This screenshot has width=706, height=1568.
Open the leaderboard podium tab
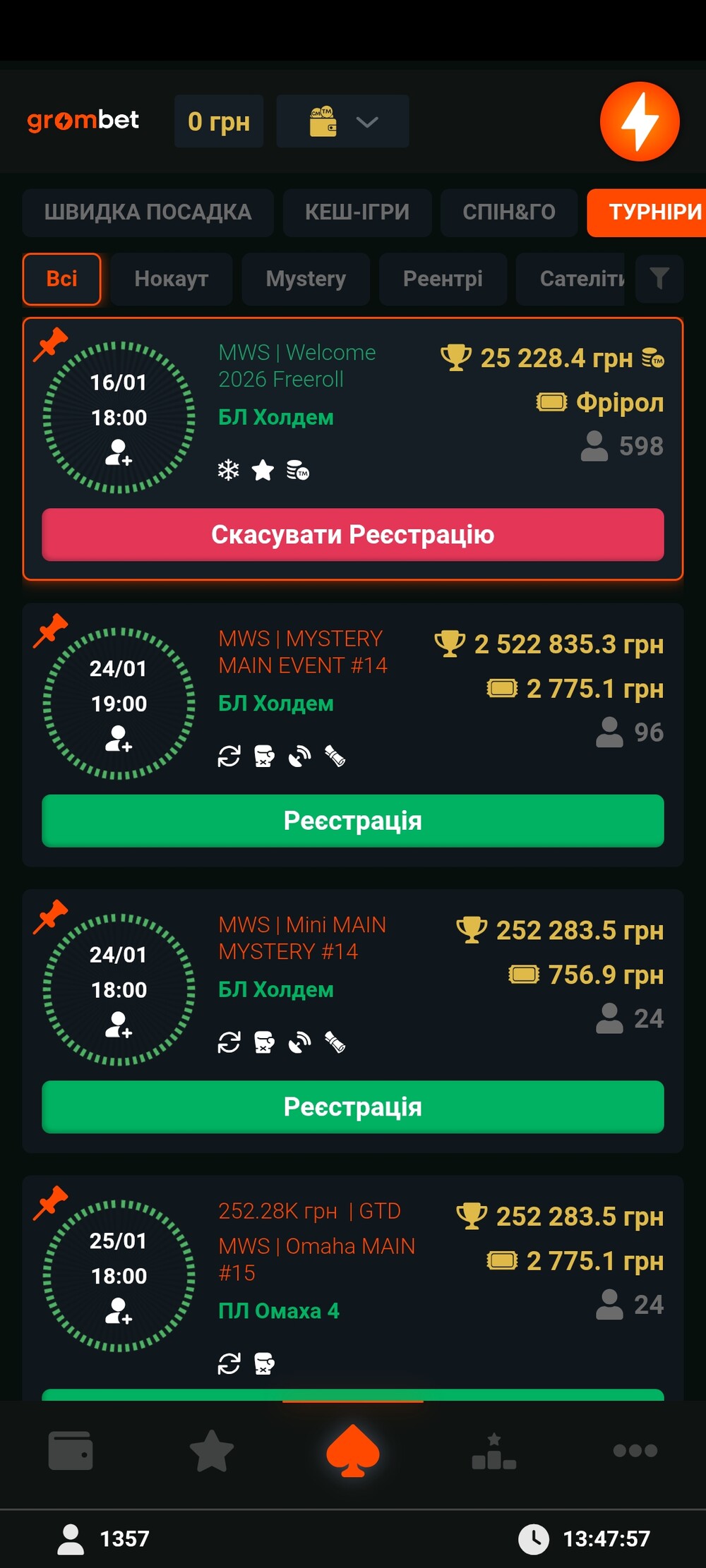(x=494, y=1451)
